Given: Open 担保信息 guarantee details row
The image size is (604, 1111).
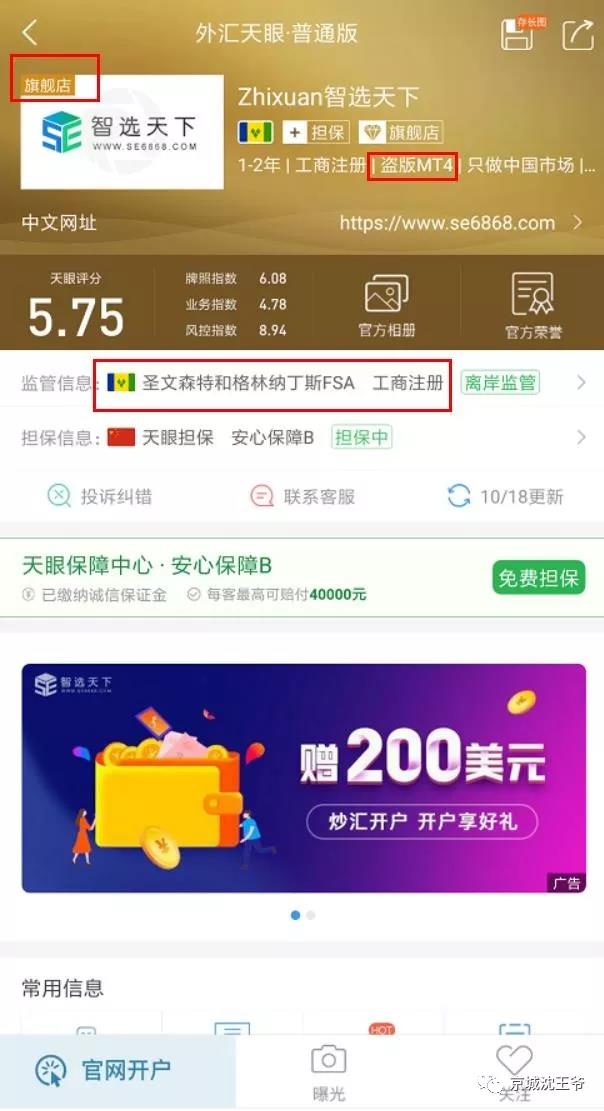Looking at the screenshot, I should tap(300, 437).
